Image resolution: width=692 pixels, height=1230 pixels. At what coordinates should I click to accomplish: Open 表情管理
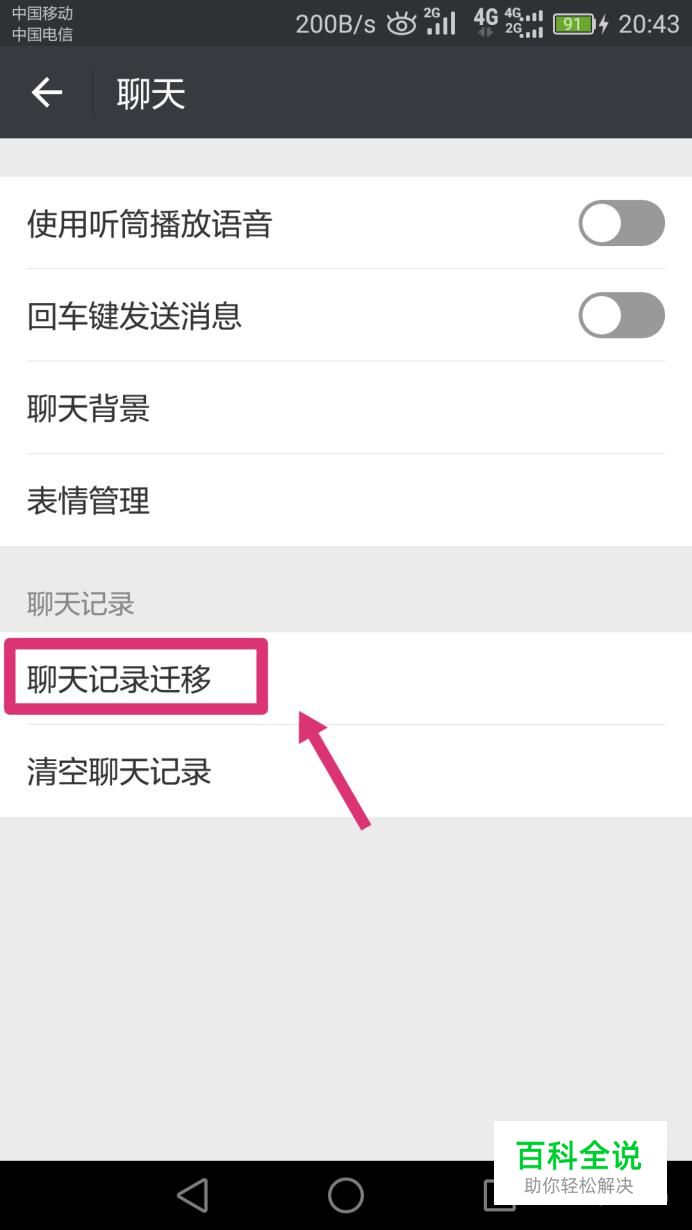coord(346,500)
